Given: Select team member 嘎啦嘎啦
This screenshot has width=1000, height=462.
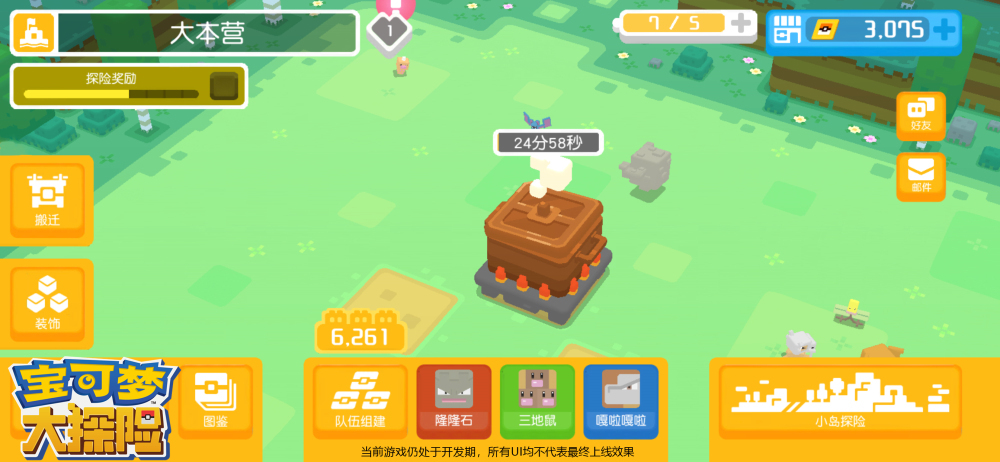Looking at the screenshot, I should 620,401.
